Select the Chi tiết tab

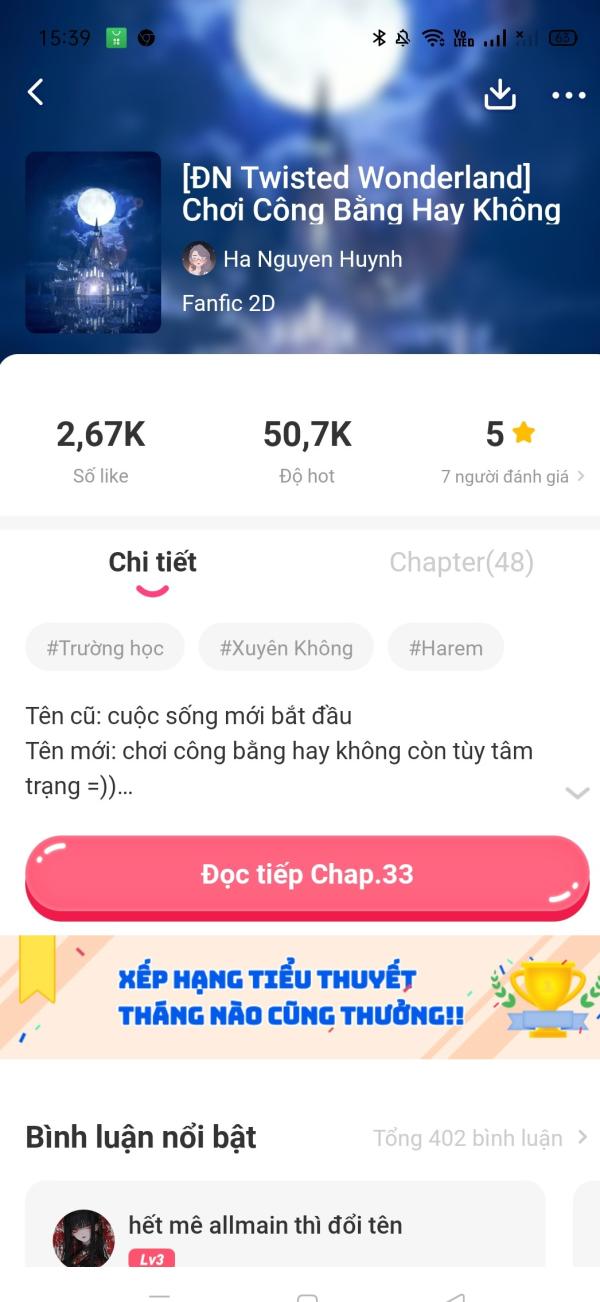pos(153,563)
